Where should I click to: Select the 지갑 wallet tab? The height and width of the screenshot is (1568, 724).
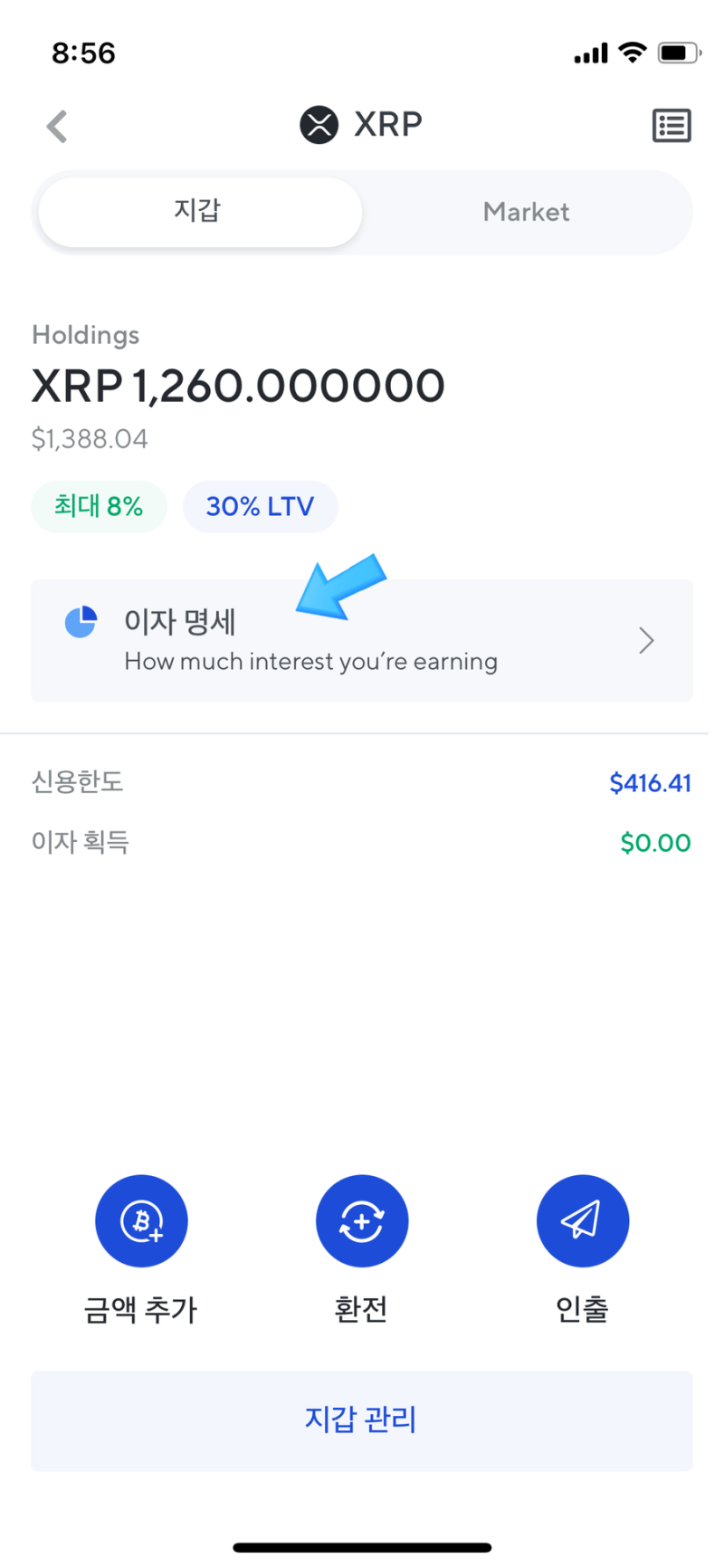(x=198, y=212)
